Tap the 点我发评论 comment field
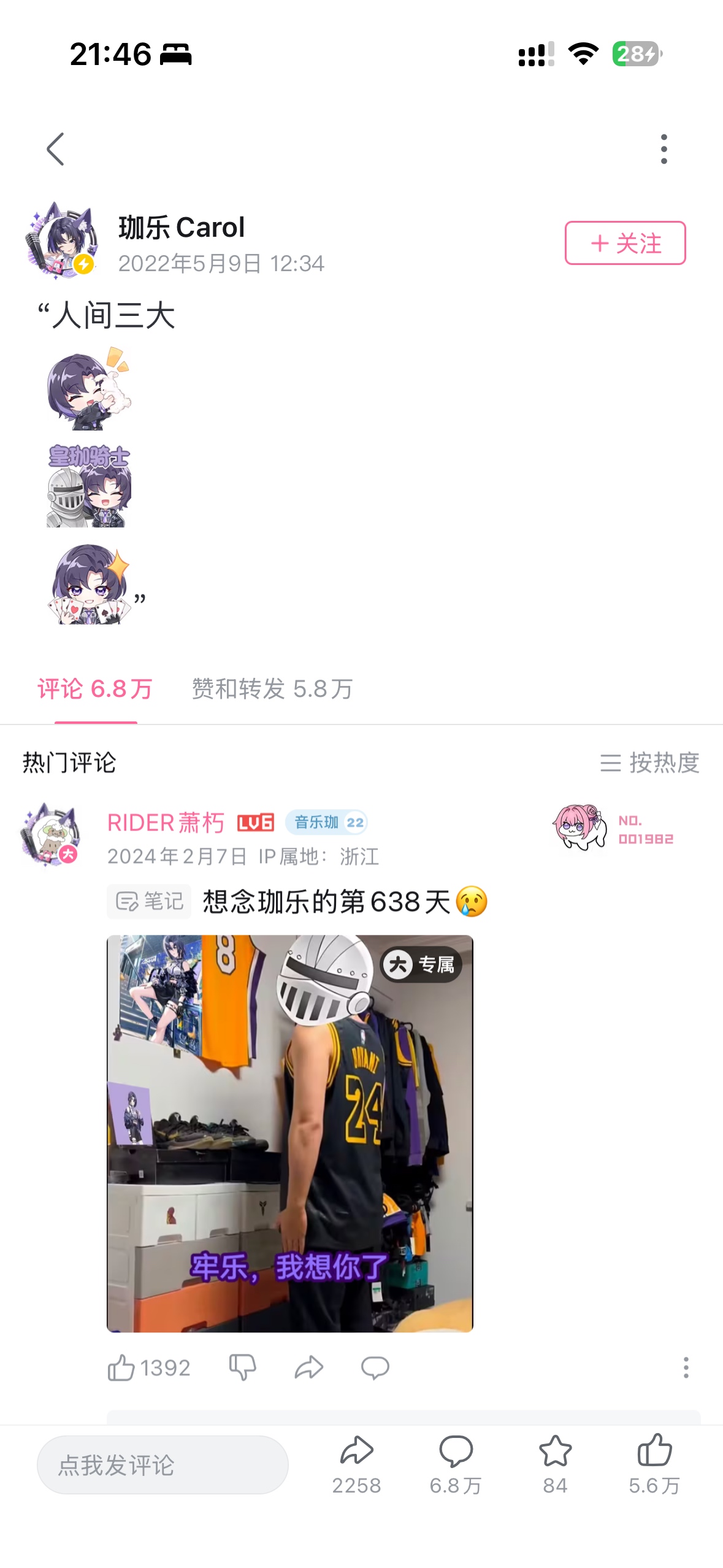723x1568 pixels. click(x=163, y=1465)
